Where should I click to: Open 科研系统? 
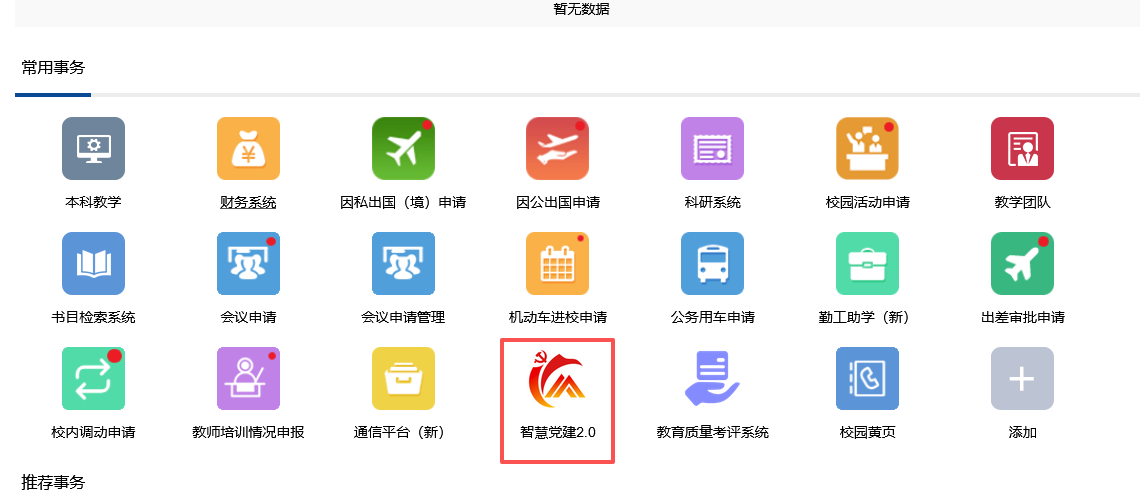pyautogui.click(x=712, y=149)
